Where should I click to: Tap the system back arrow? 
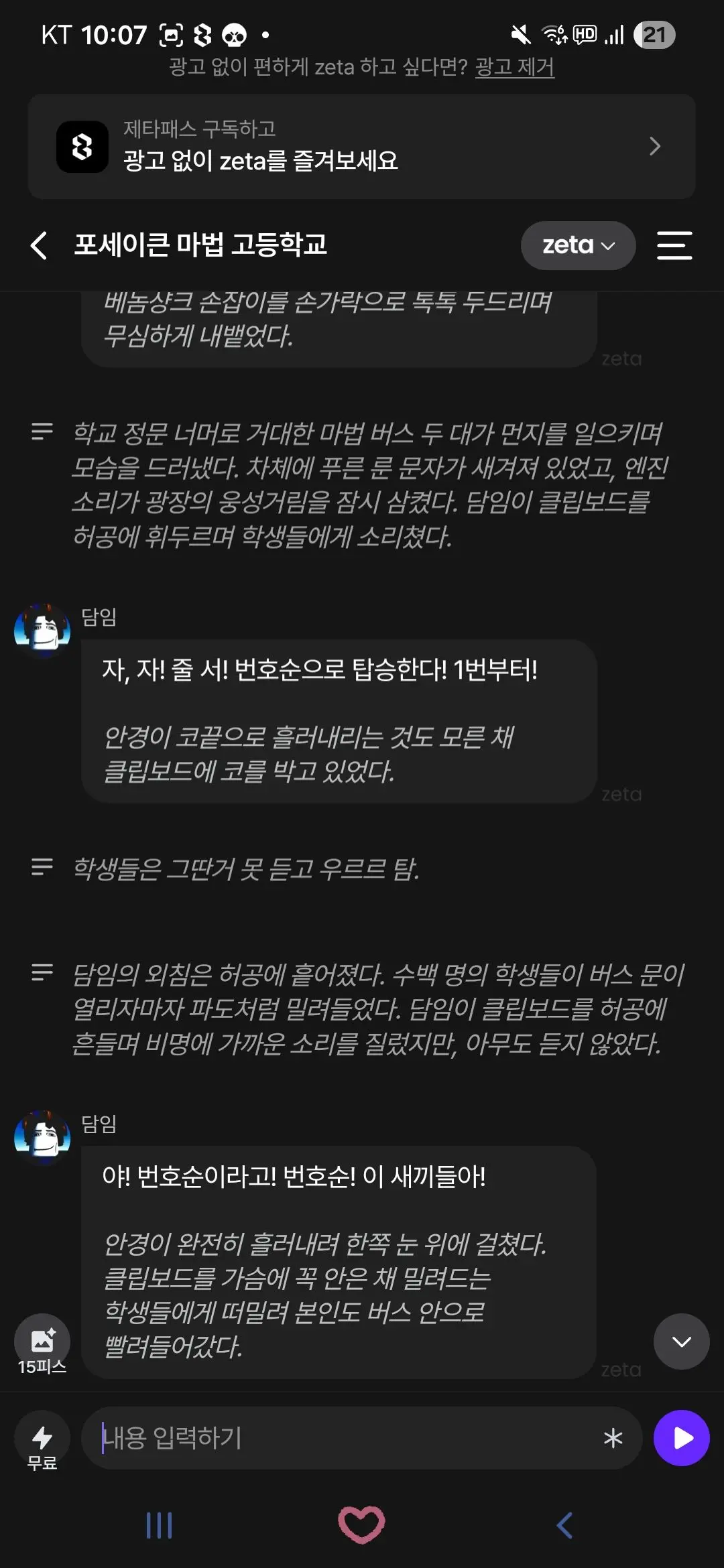pyautogui.click(x=564, y=1526)
